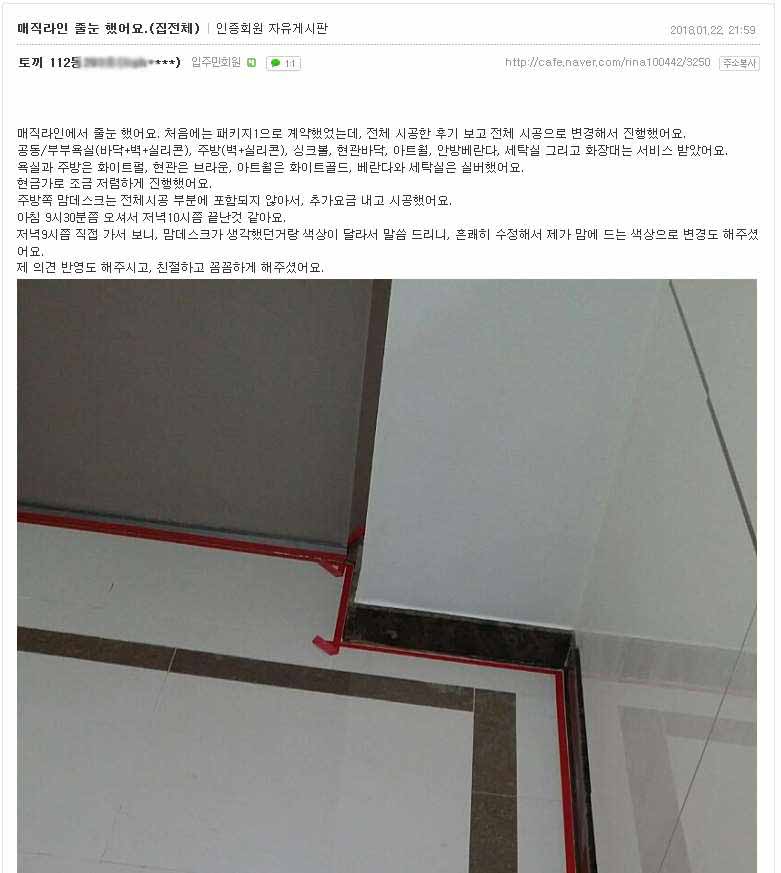Copy the post address with 주소복사
The width and height of the screenshot is (781, 873).
[739, 63]
